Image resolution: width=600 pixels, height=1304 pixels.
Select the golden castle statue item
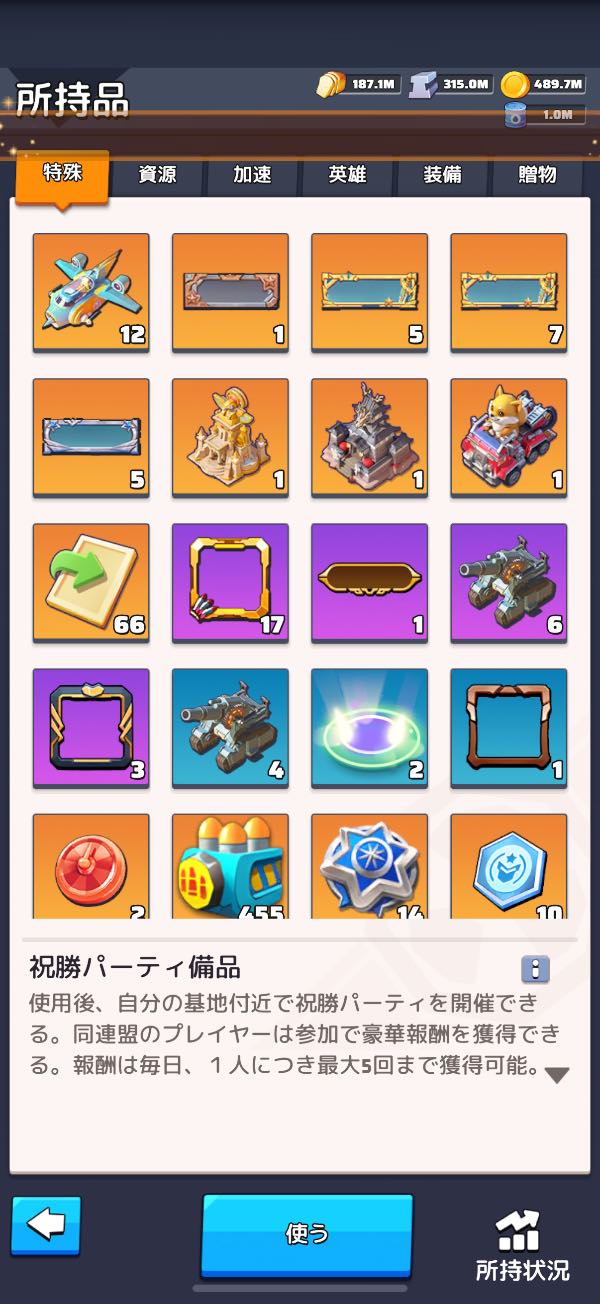point(230,437)
